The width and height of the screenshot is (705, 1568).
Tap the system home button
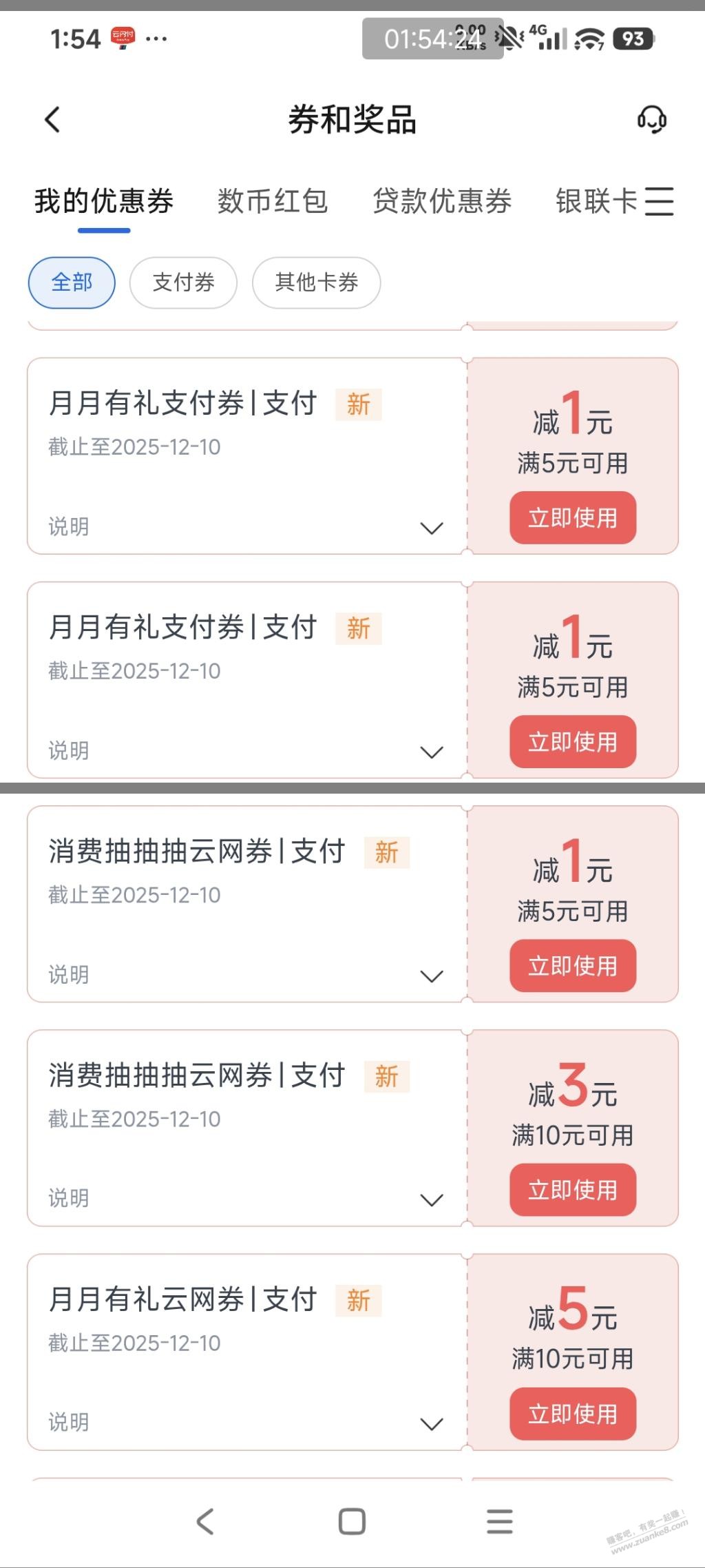tap(352, 1521)
